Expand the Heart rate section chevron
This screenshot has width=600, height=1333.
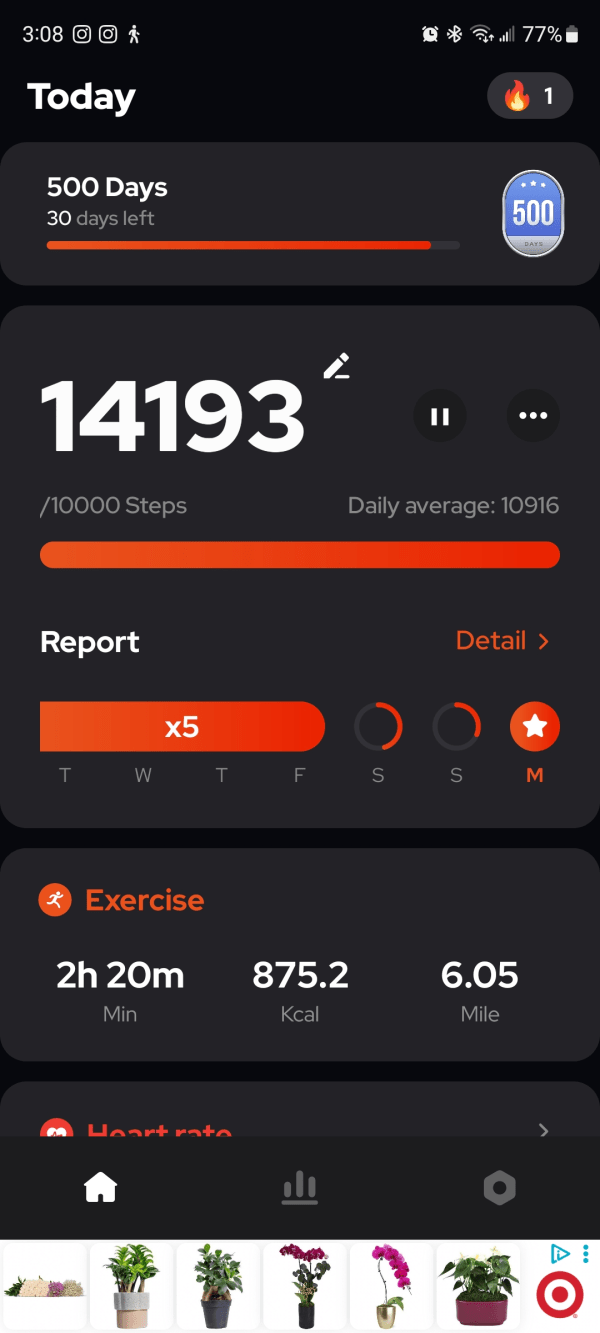coord(544,1130)
